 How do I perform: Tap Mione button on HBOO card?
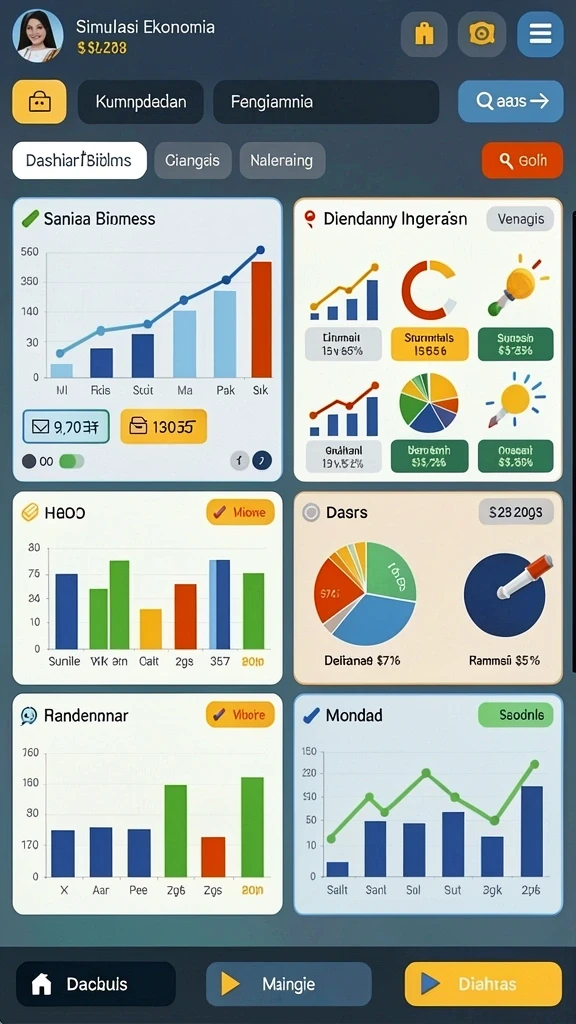240,512
